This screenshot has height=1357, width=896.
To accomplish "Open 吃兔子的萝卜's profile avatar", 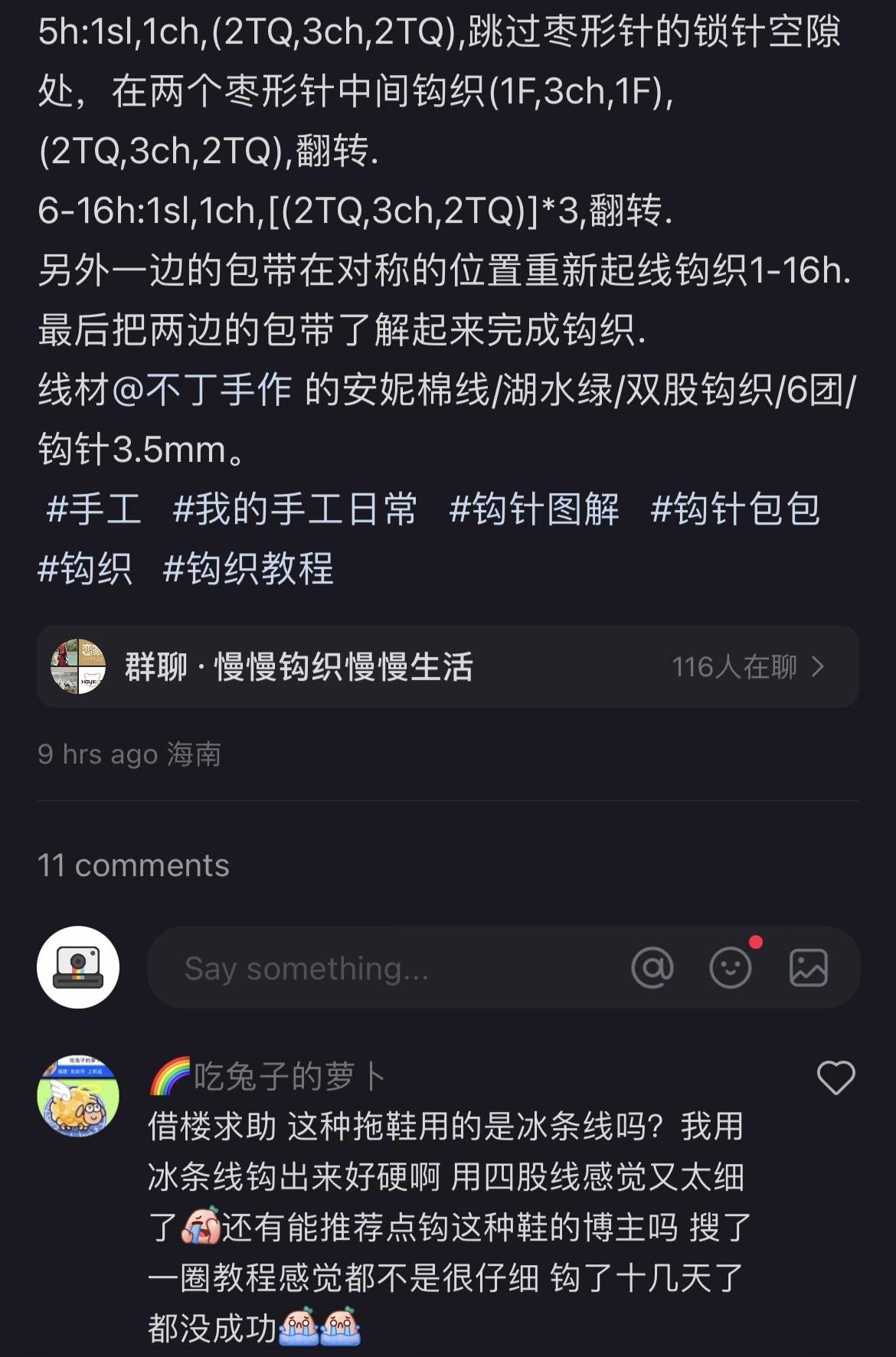I will point(78,1095).
